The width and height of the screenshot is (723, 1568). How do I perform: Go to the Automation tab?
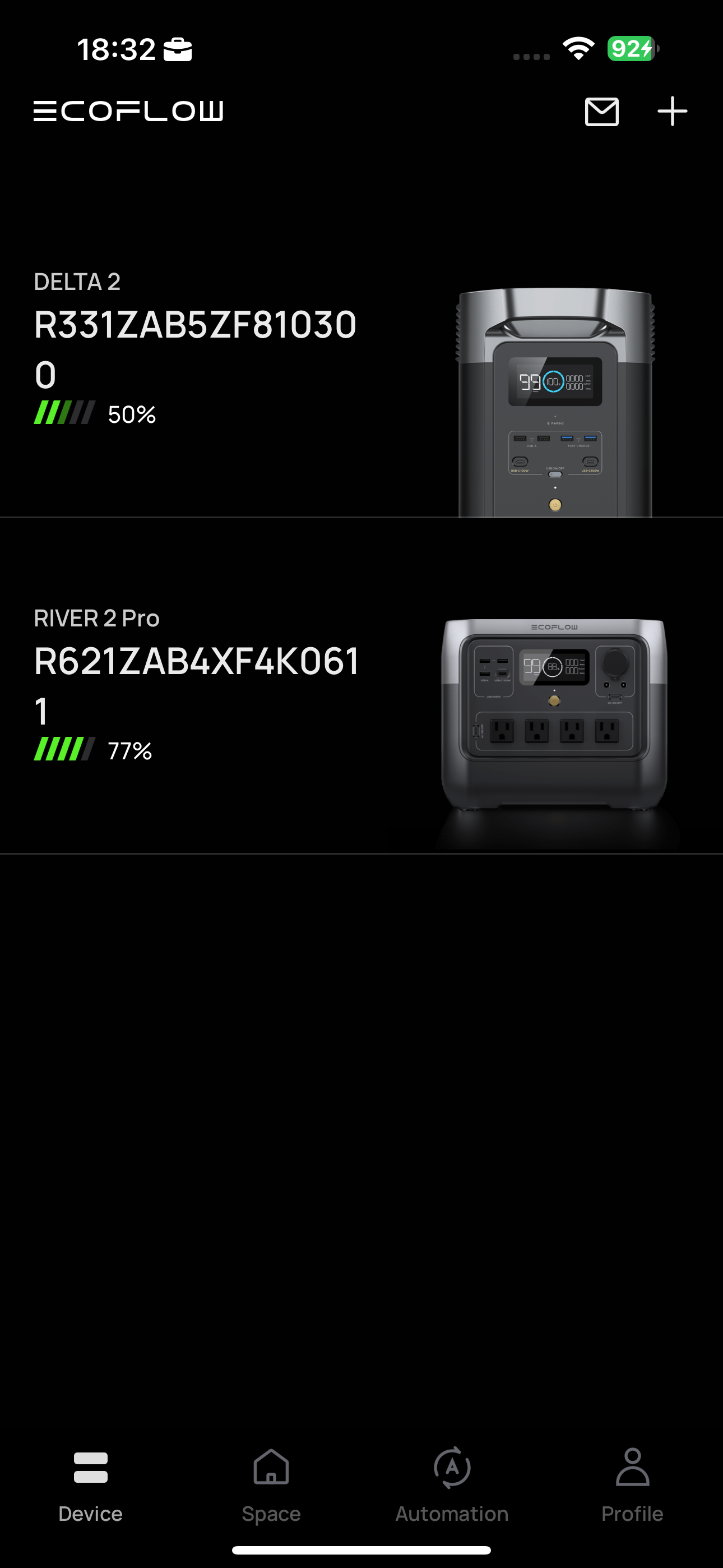click(x=452, y=1485)
